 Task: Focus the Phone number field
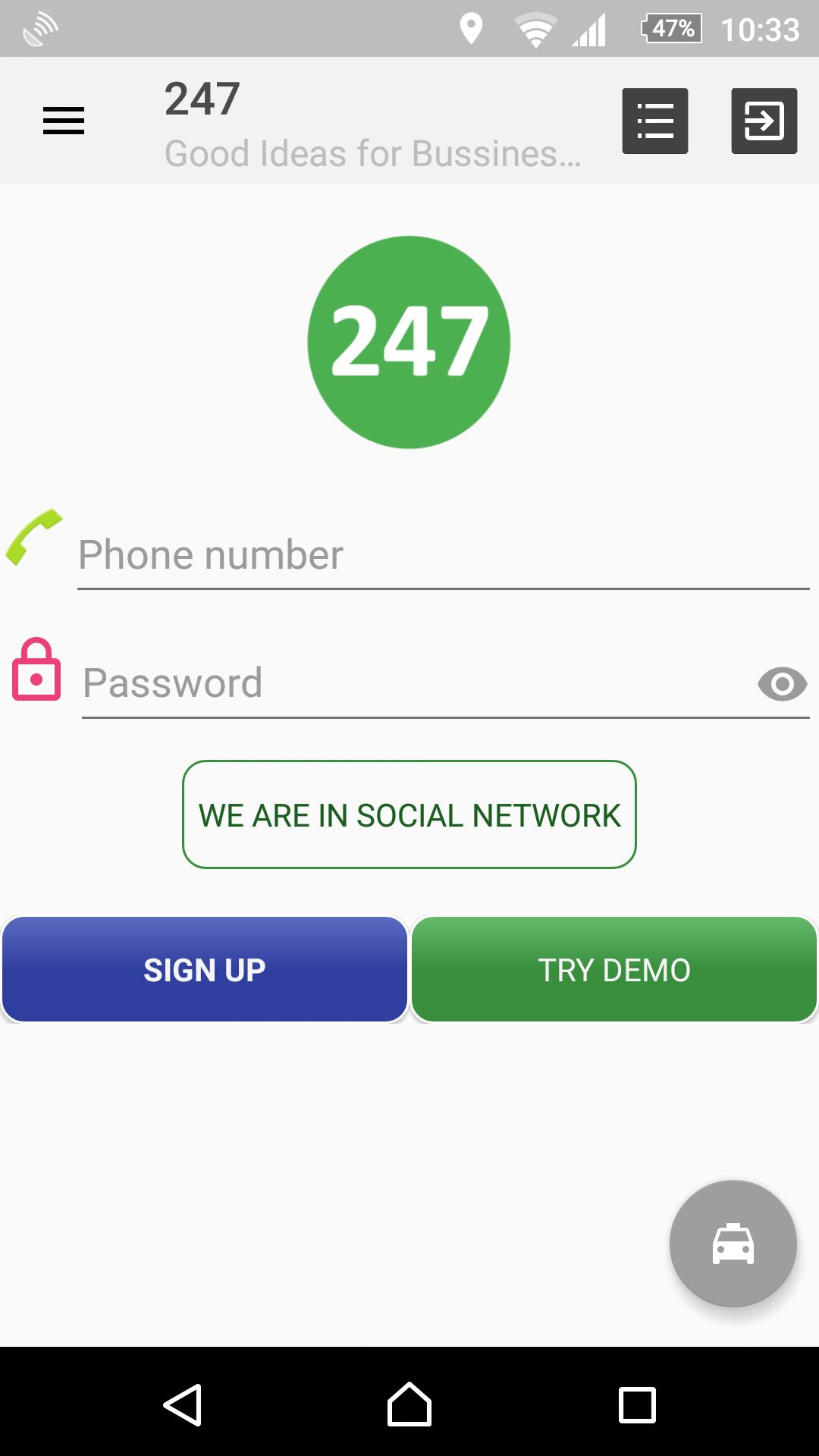[x=443, y=555]
